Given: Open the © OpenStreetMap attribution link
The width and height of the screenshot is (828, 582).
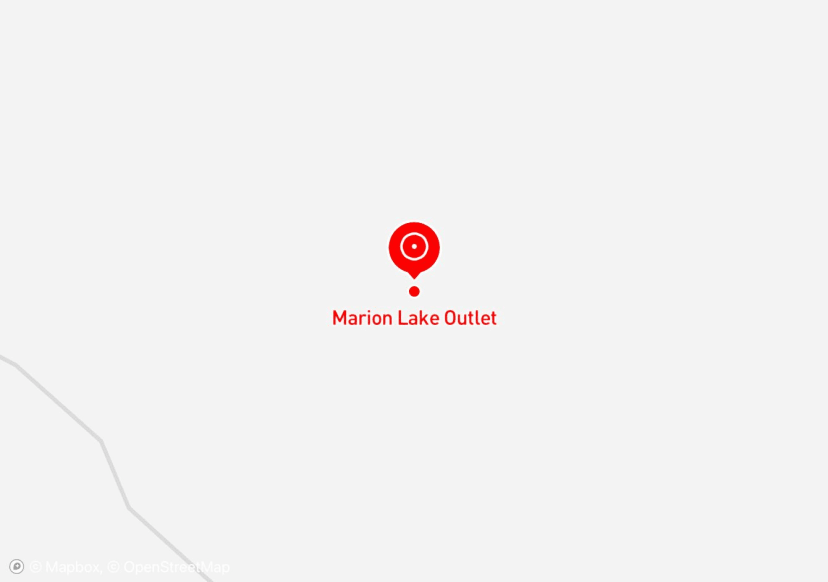Looking at the screenshot, I should click(x=168, y=567).
